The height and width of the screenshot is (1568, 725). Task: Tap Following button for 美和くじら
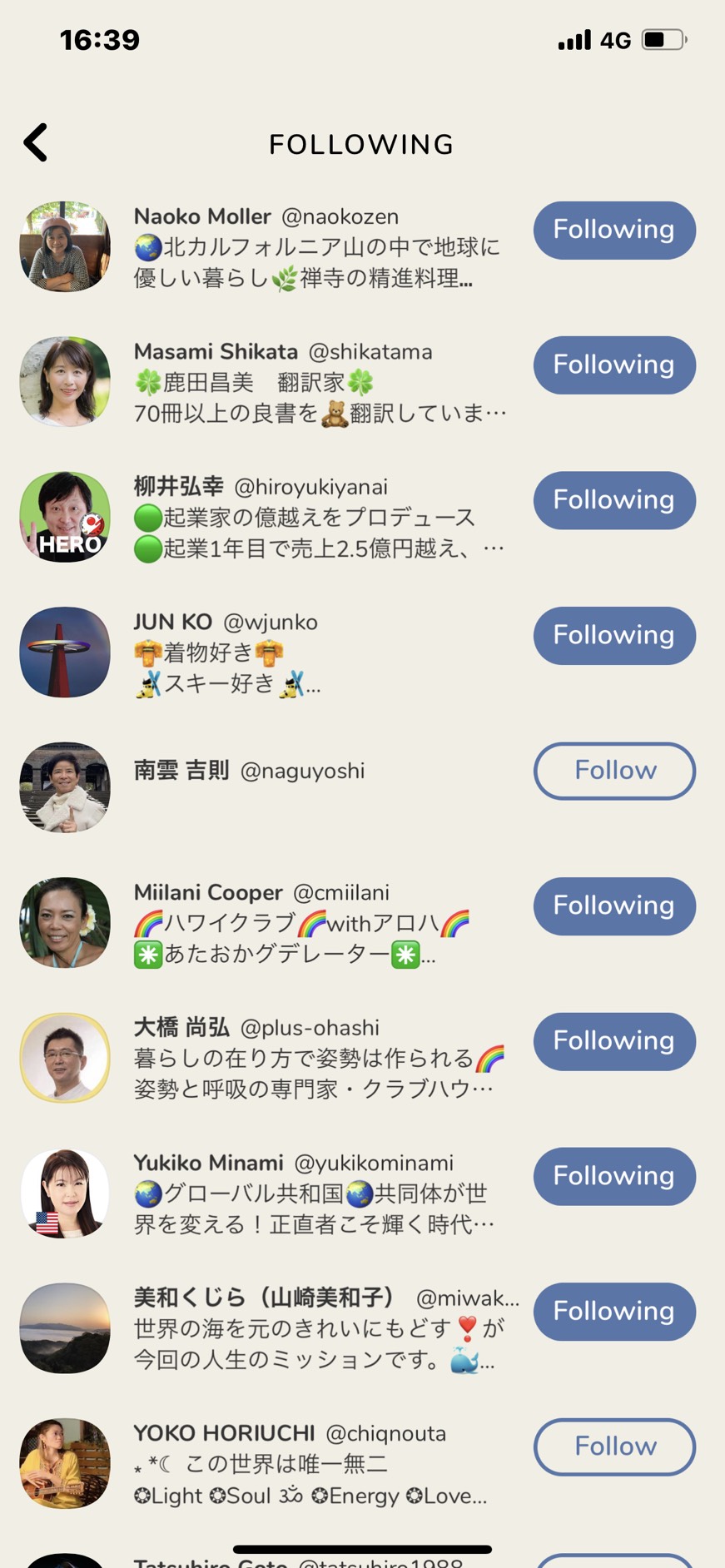pos(614,1312)
